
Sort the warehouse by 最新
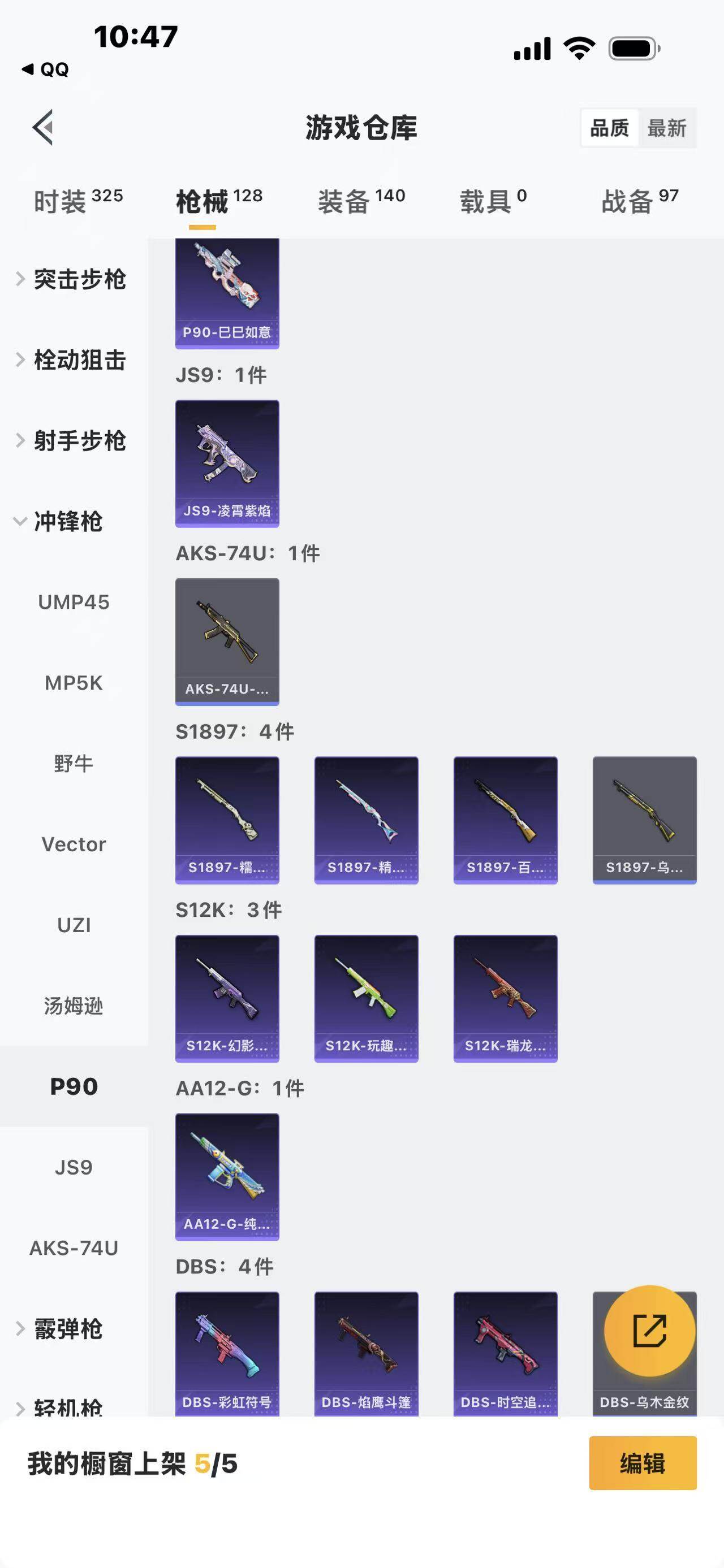(666, 128)
